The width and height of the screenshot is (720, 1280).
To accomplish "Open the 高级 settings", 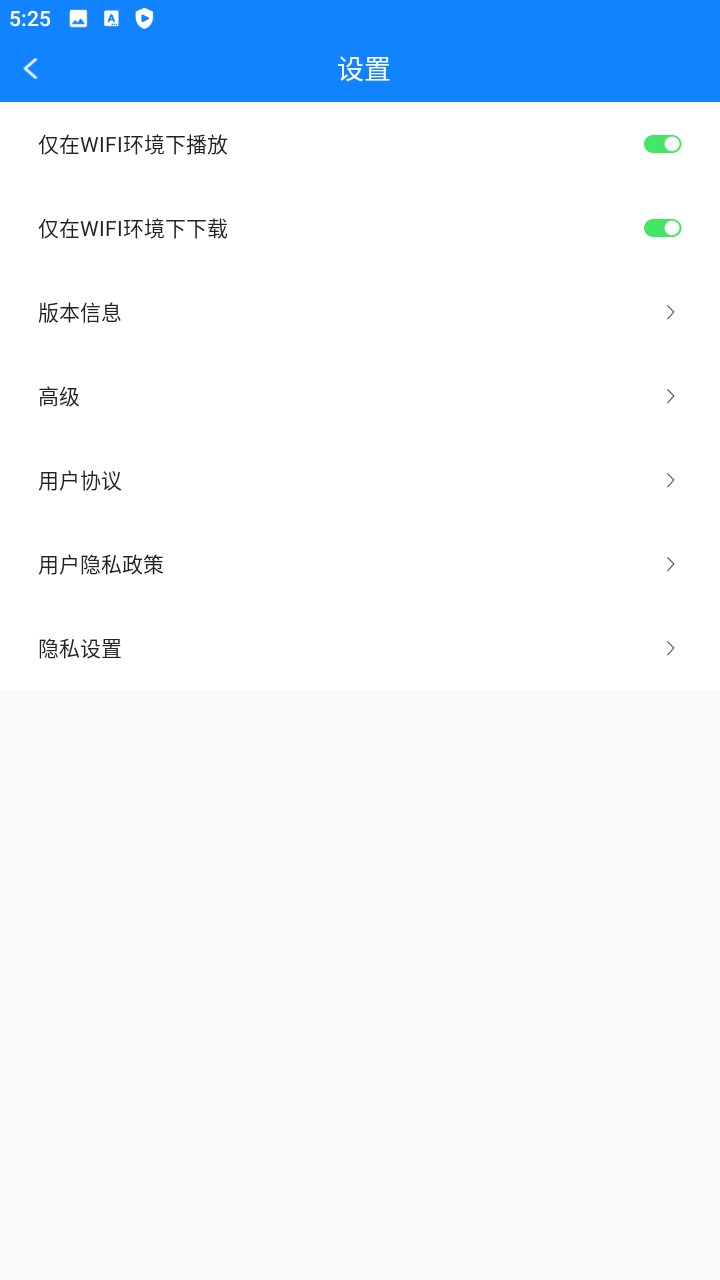I will click(360, 397).
